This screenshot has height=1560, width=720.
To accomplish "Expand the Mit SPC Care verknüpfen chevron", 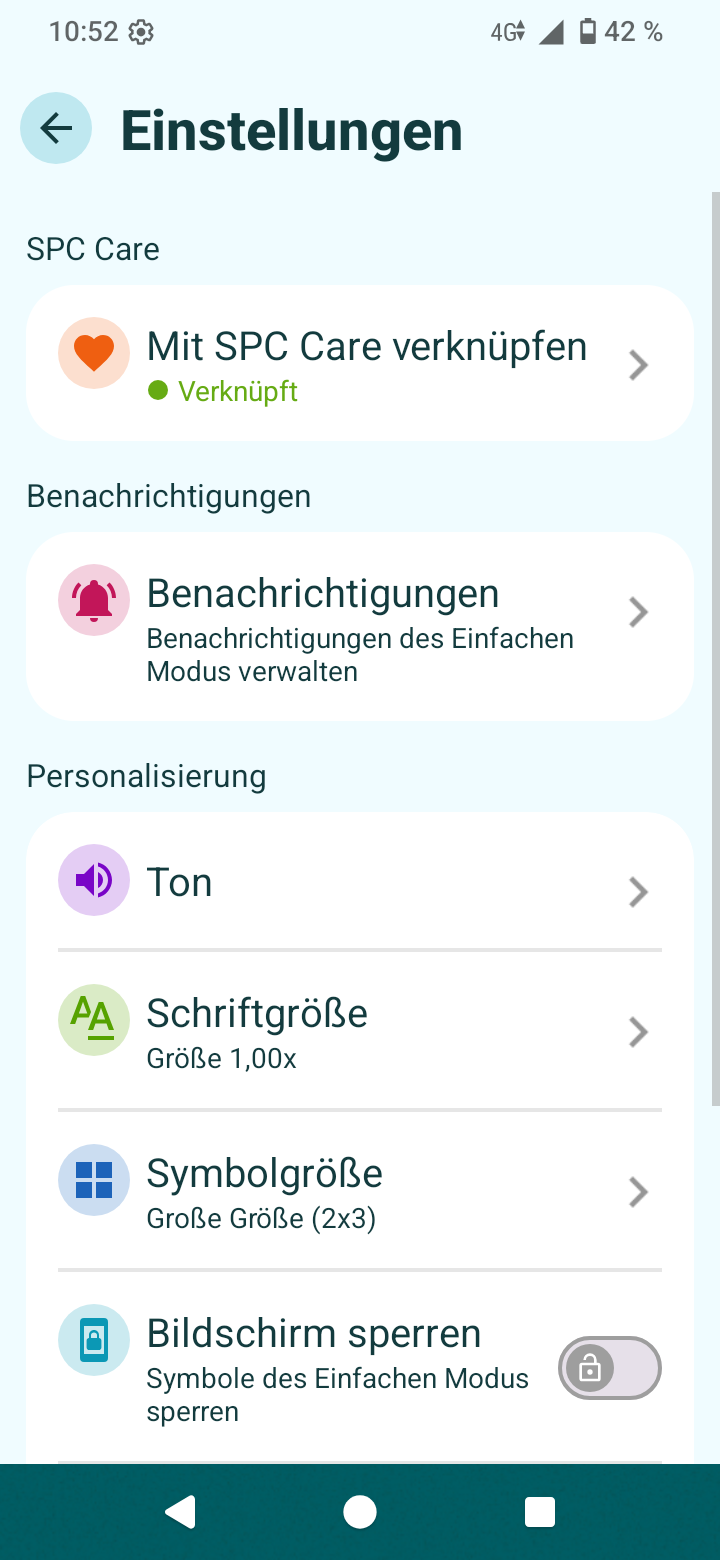I will (x=638, y=364).
